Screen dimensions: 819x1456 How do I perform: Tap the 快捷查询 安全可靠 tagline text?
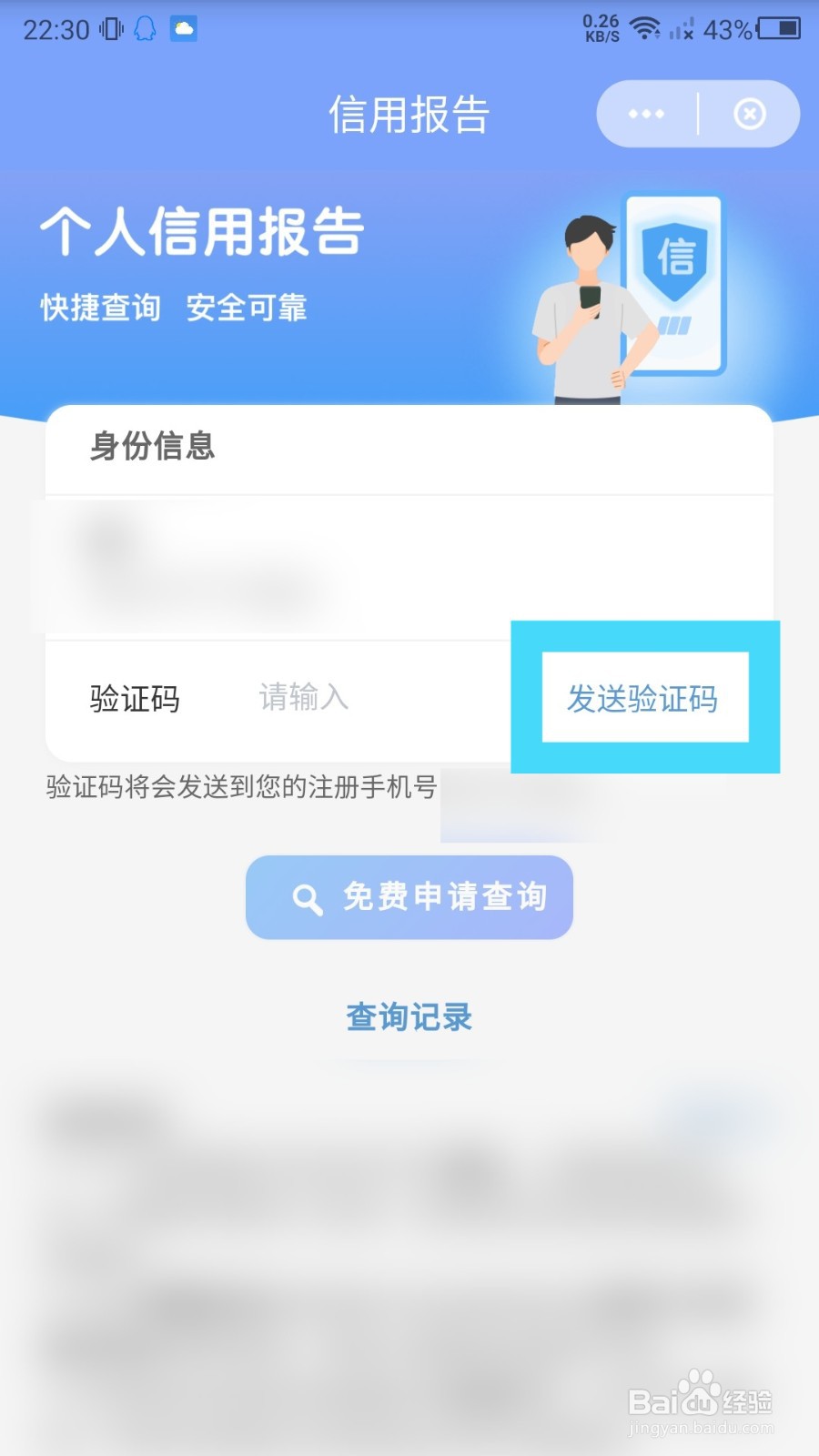[x=173, y=308]
